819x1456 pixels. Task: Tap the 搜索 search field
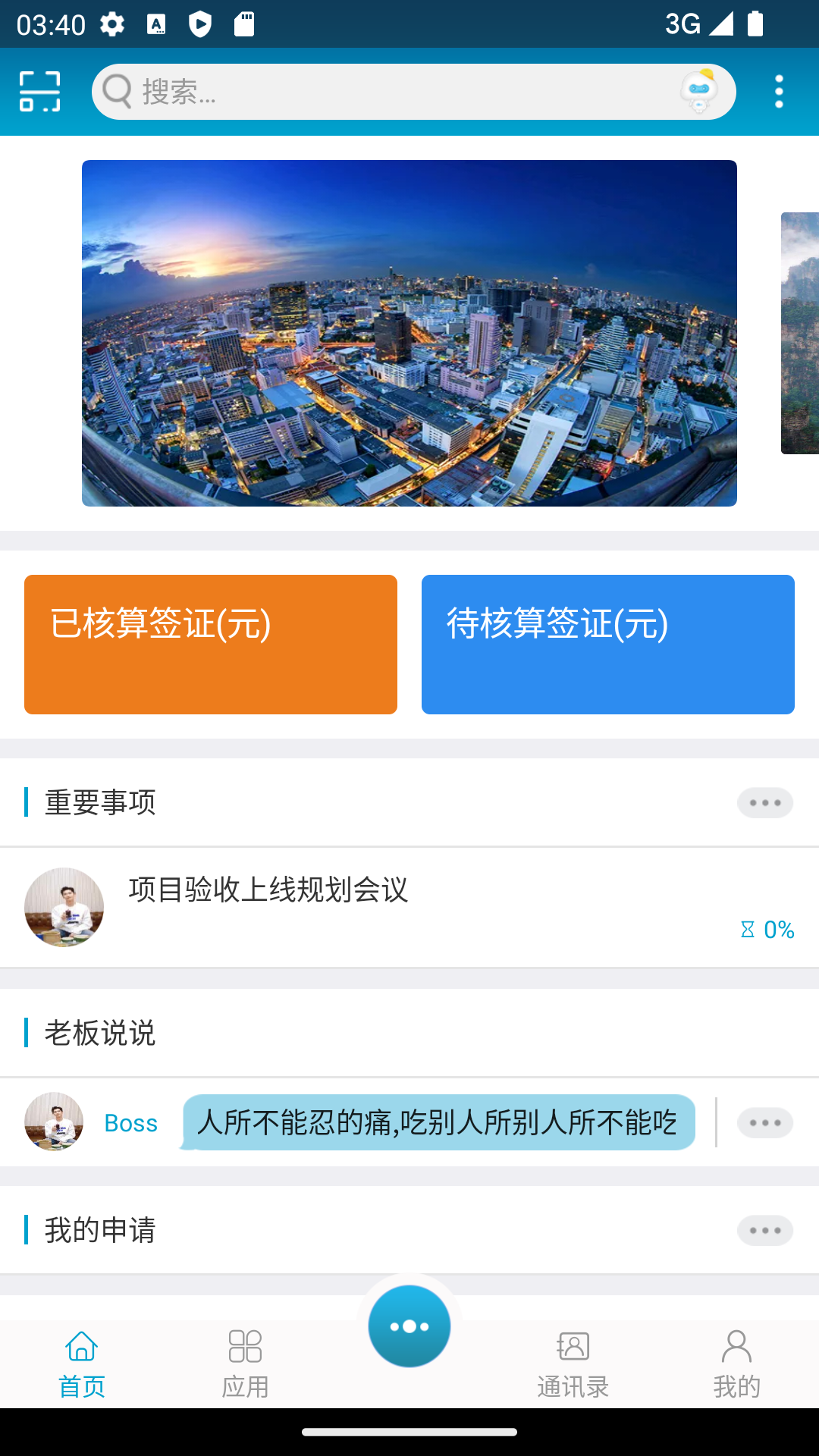379,92
